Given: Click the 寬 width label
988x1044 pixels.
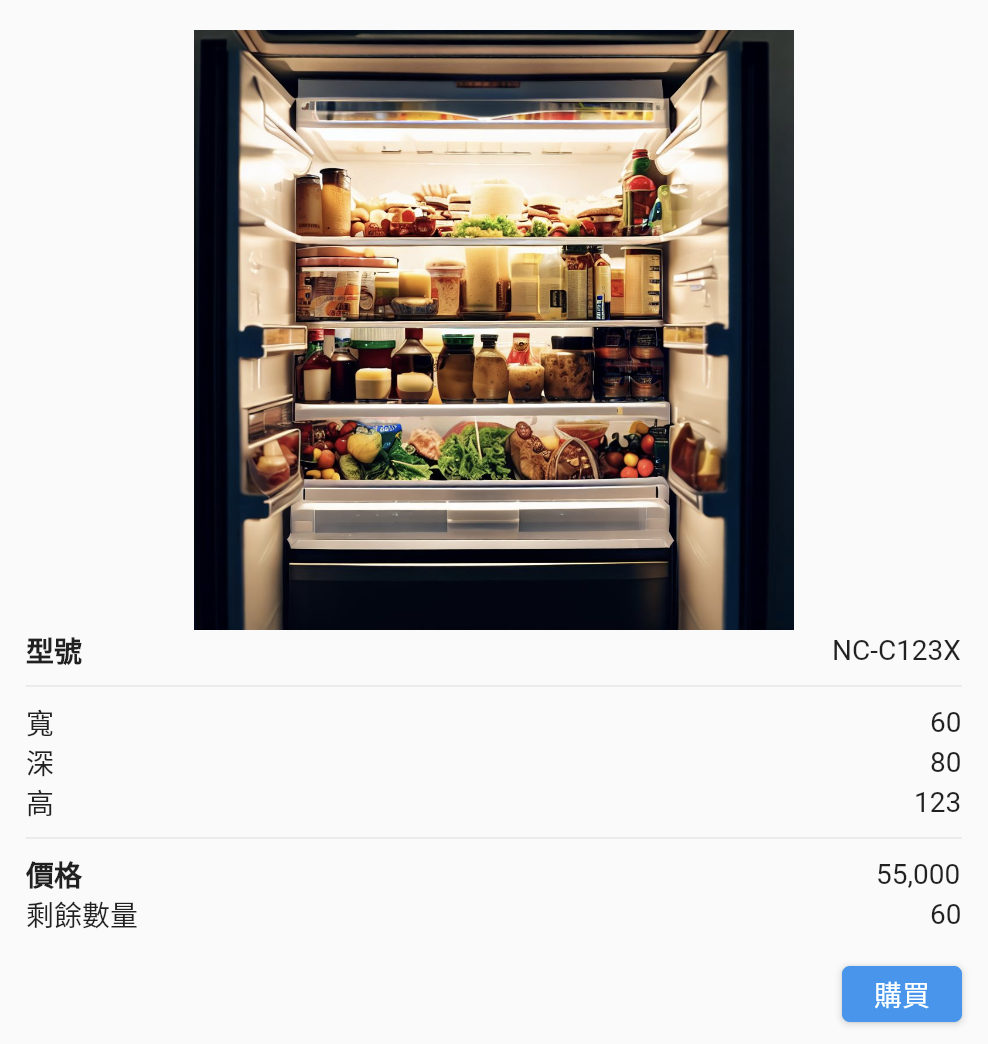Looking at the screenshot, I should [39, 724].
